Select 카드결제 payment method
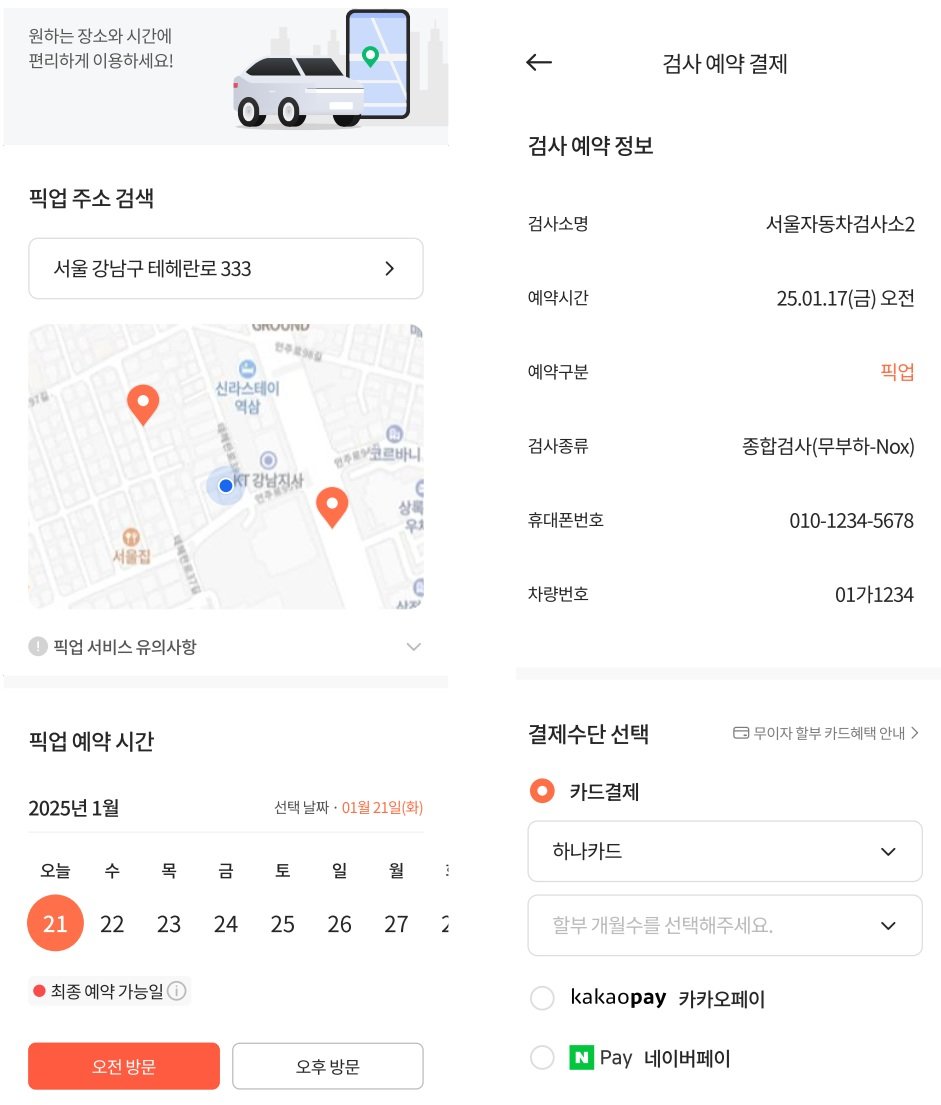941x1105 pixels. click(542, 792)
